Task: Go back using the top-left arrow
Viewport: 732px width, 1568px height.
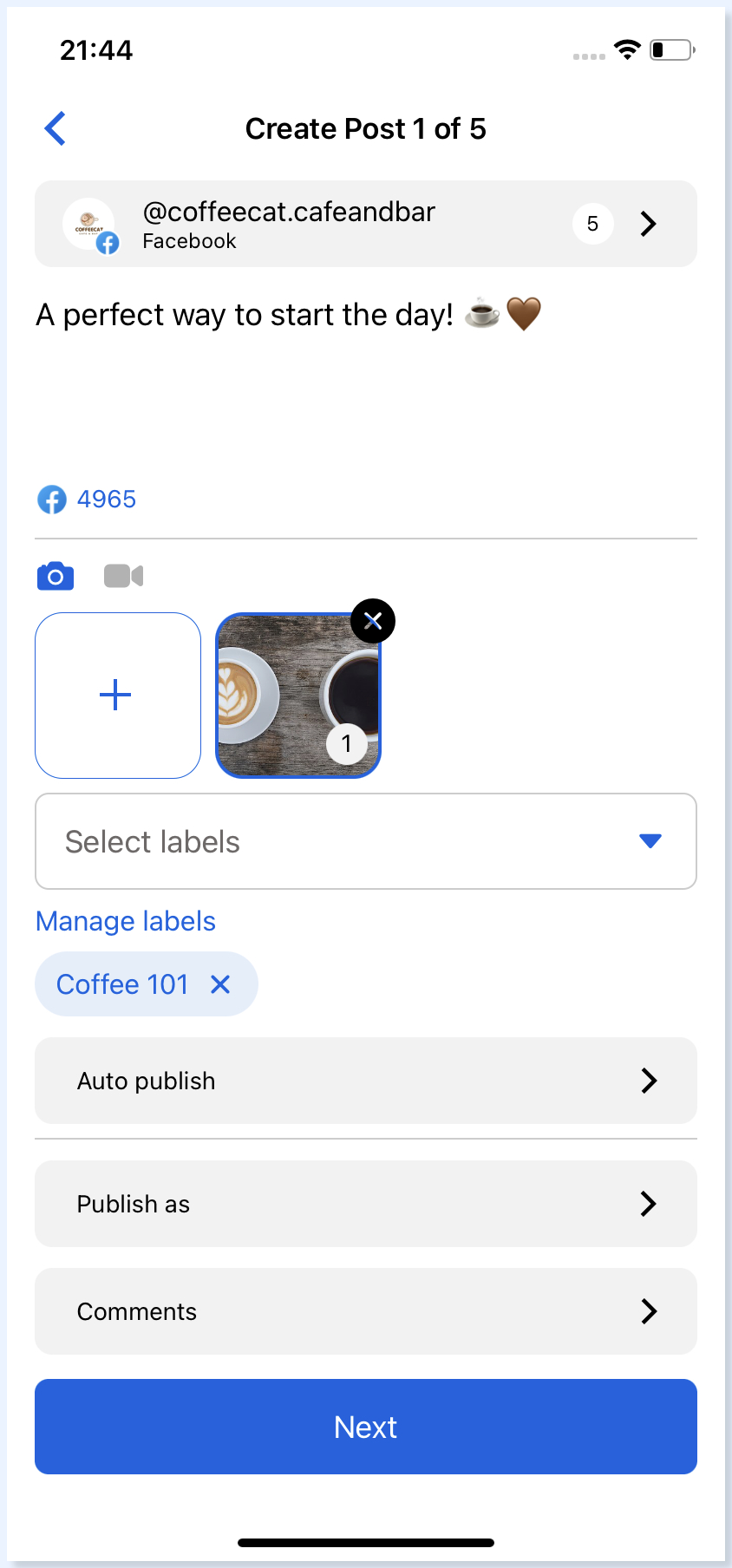Action: coord(56,129)
